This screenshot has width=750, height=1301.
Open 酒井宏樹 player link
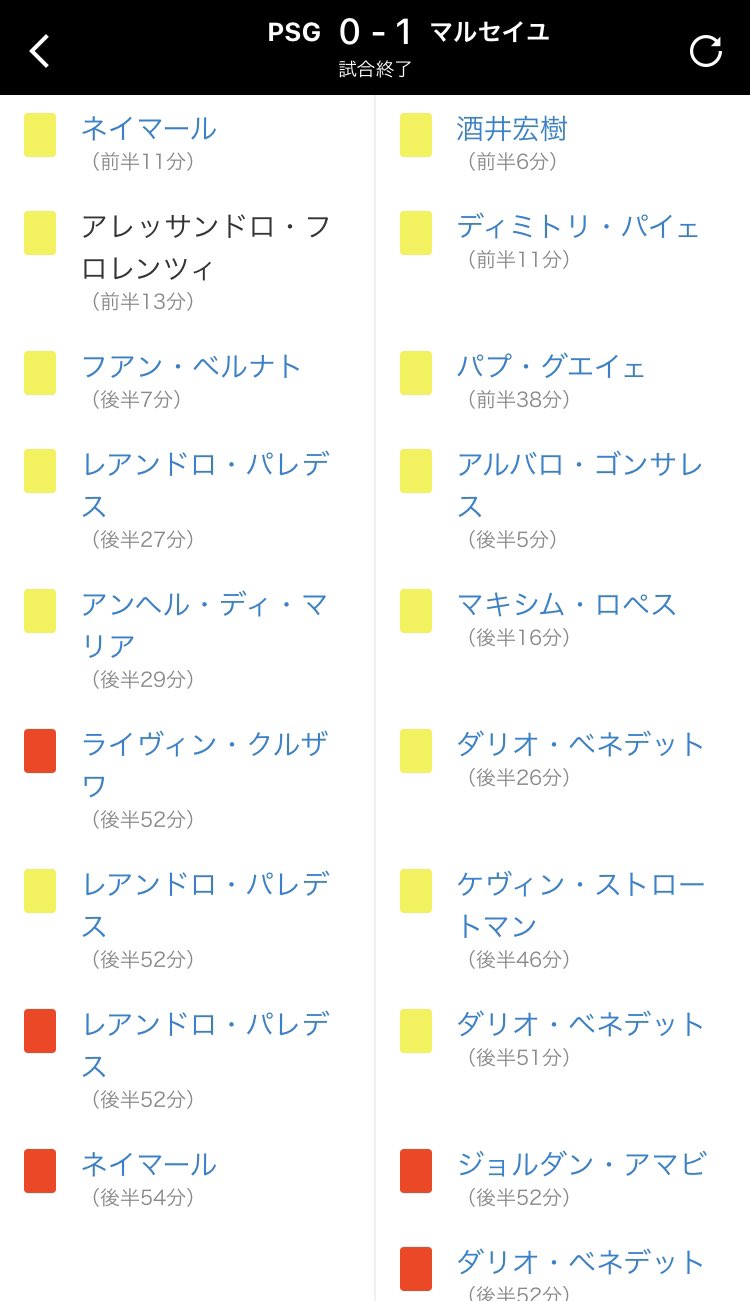(x=512, y=128)
